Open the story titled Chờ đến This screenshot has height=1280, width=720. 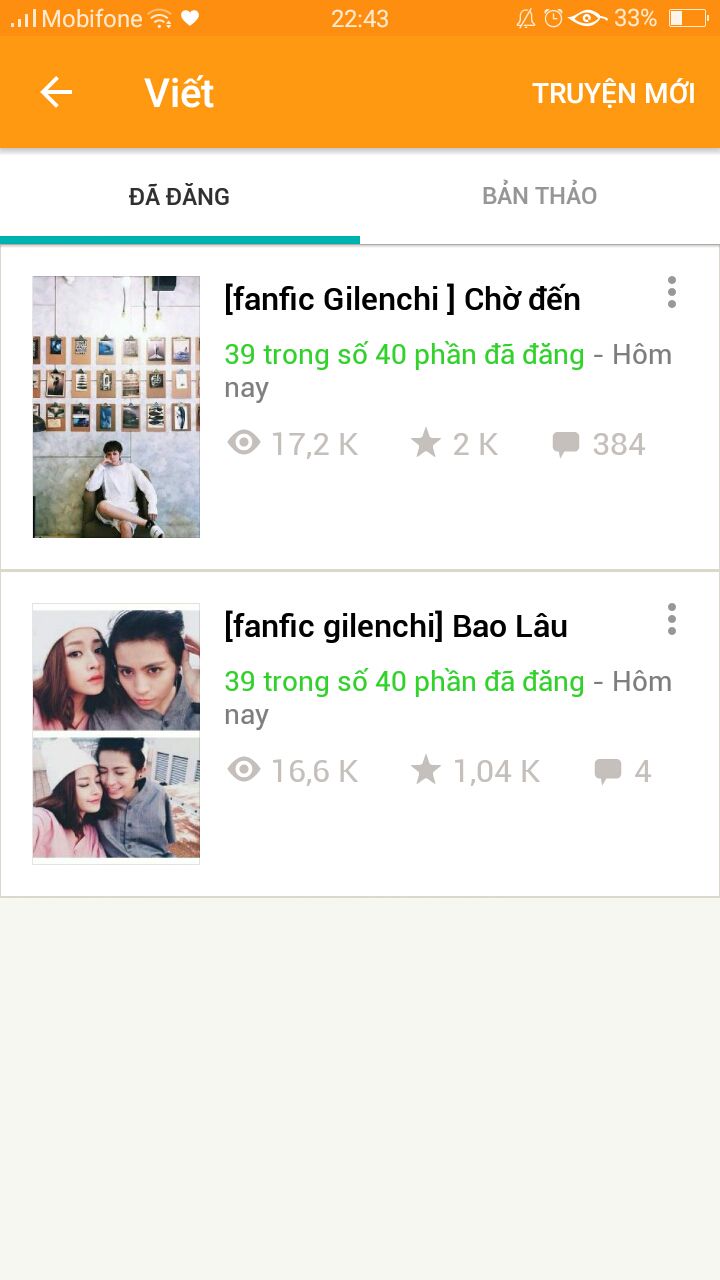click(x=402, y=299)
